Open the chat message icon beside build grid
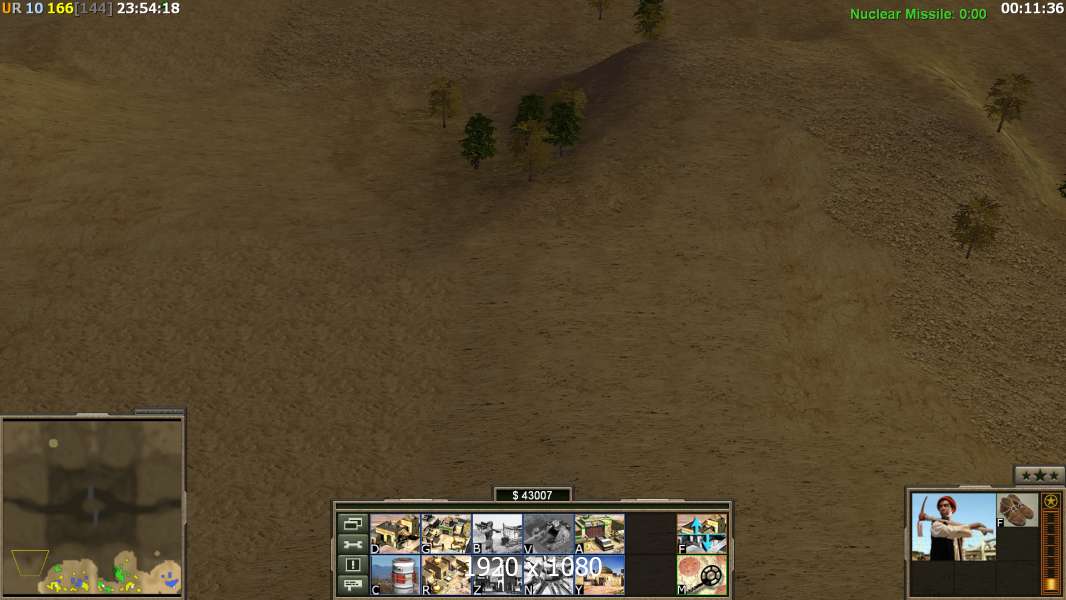 point(352,586)
